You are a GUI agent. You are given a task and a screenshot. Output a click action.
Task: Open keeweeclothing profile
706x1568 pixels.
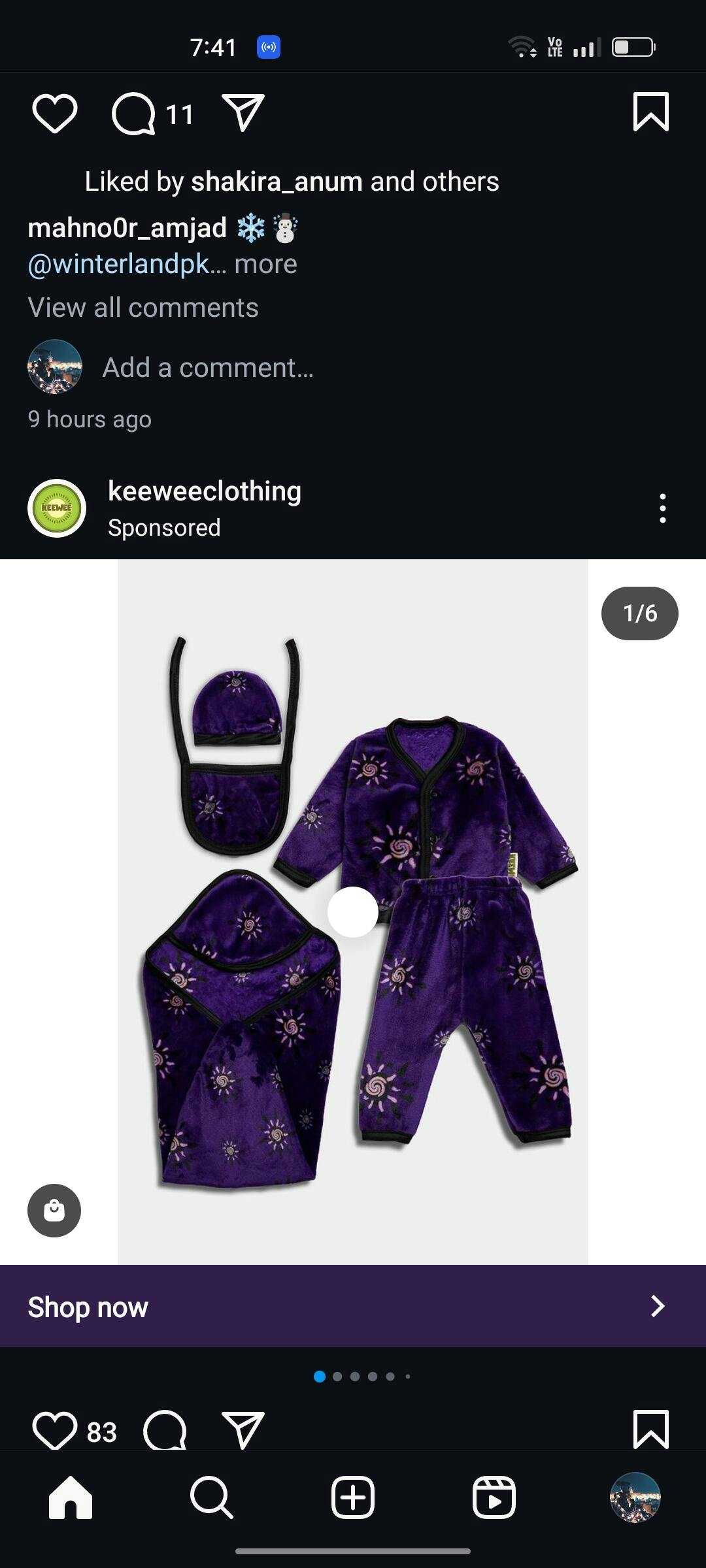pos(204,491)
